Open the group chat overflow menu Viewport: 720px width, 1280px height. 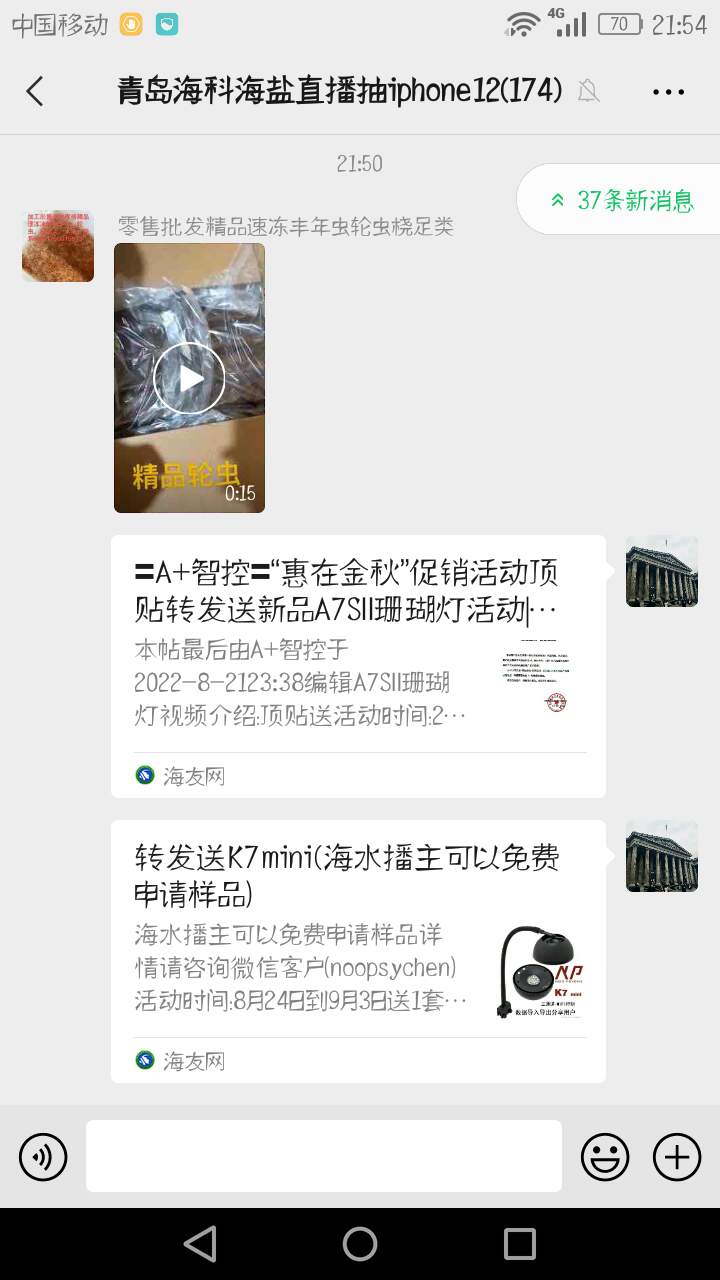668,92
